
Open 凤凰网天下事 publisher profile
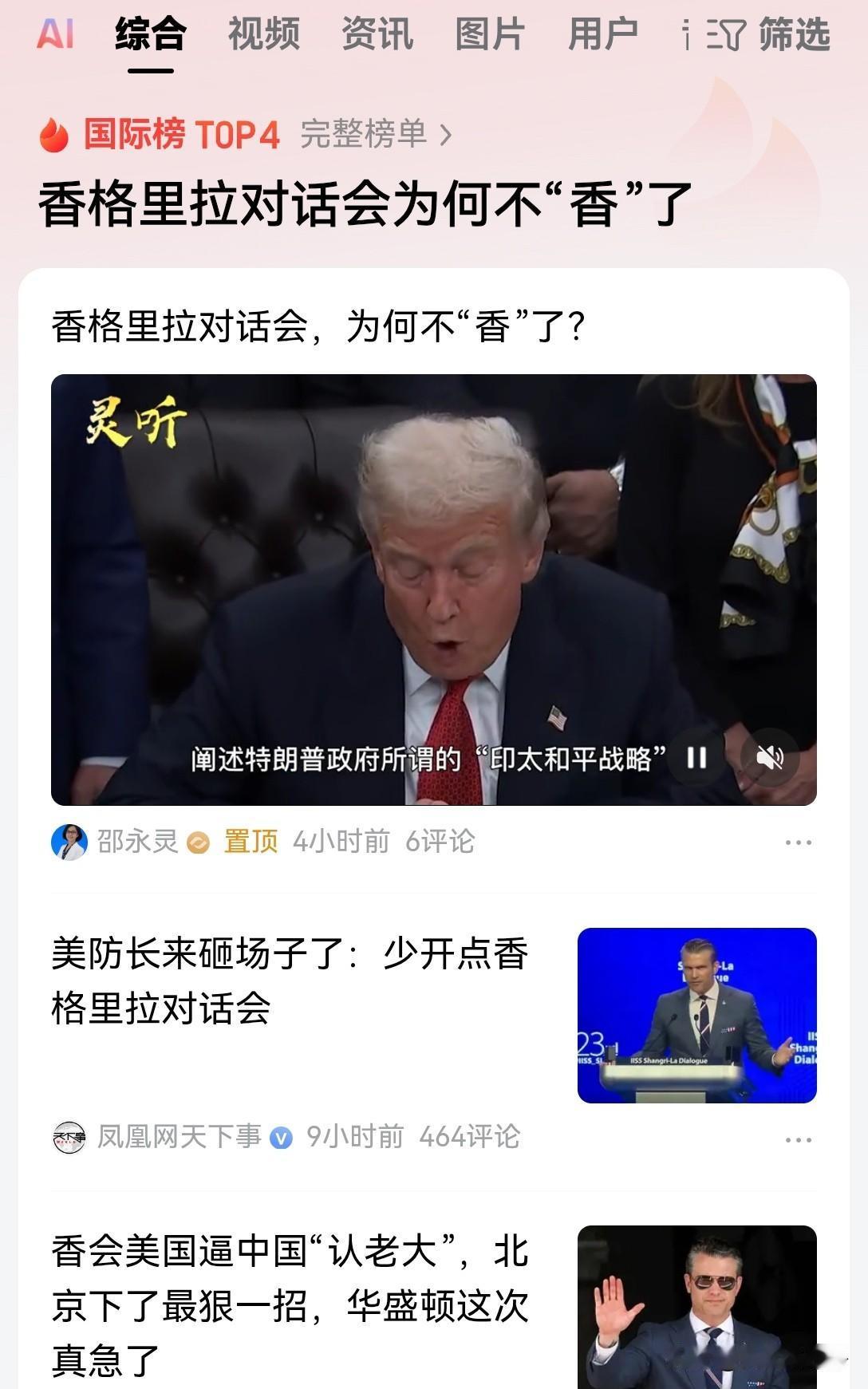pyautogui.click(x=180, y=1137)
